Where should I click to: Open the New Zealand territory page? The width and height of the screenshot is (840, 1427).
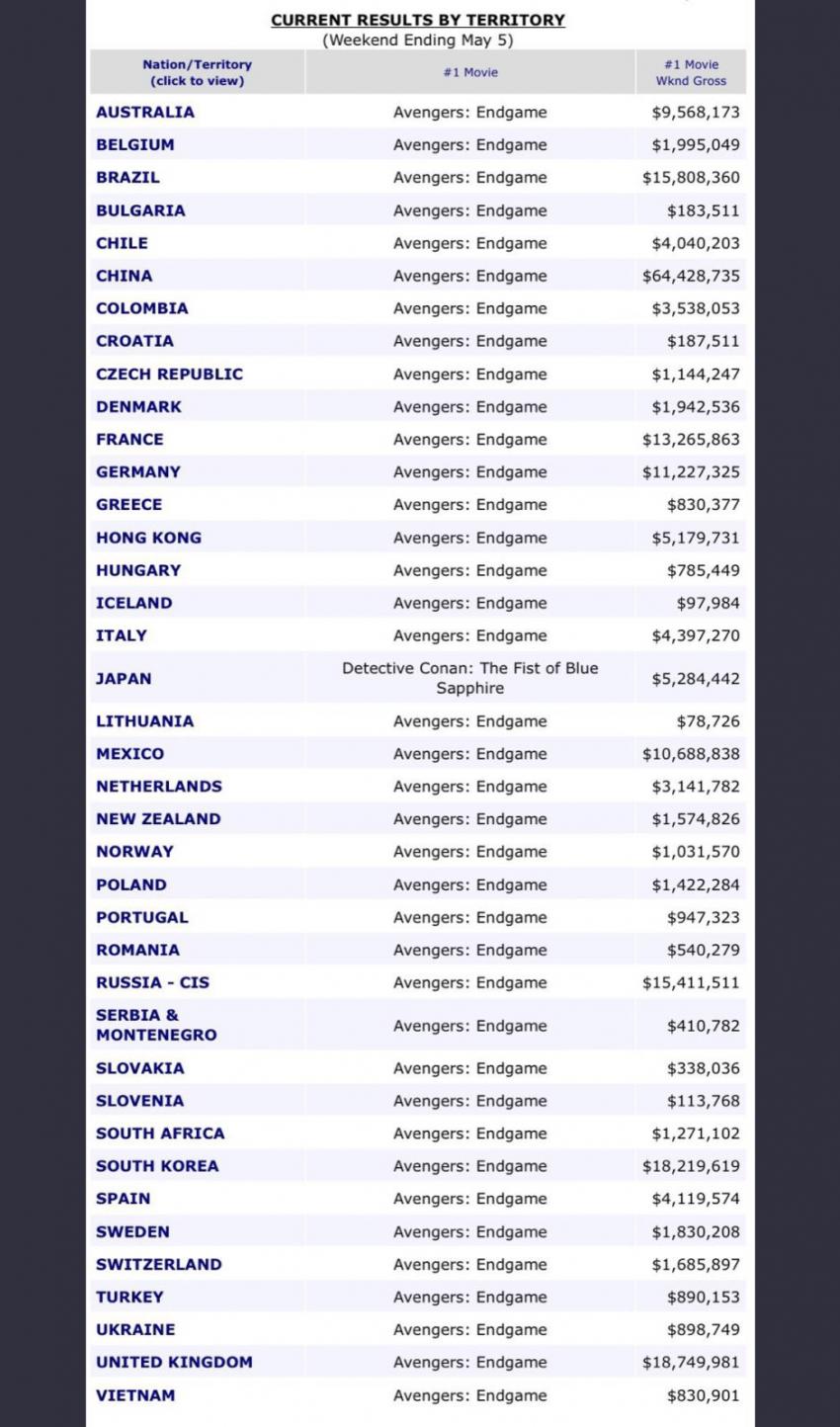tap(158, 819)
